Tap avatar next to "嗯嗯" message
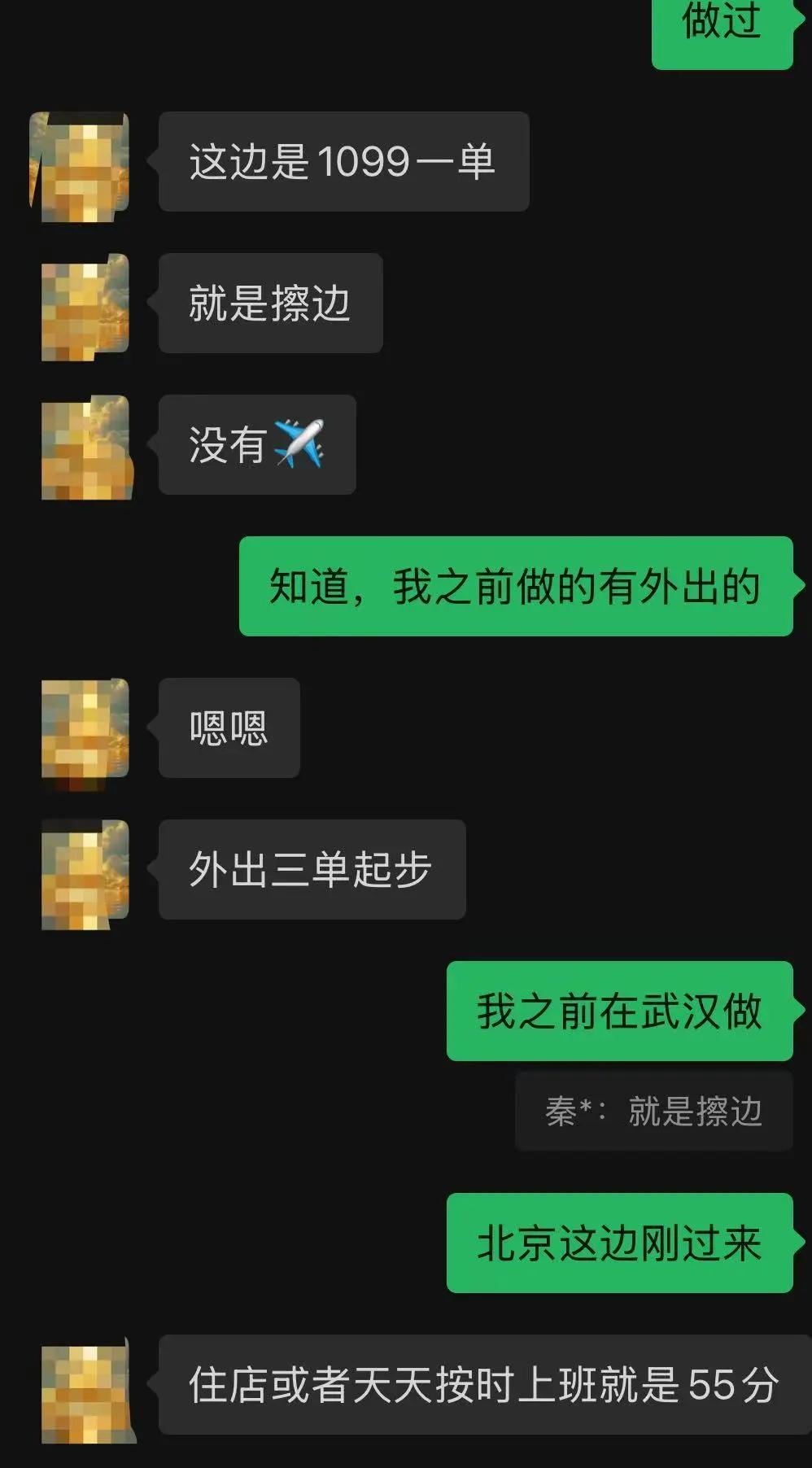Image resolution: width=812 pixels, height=1468 pixels. [x=85, y=733]
